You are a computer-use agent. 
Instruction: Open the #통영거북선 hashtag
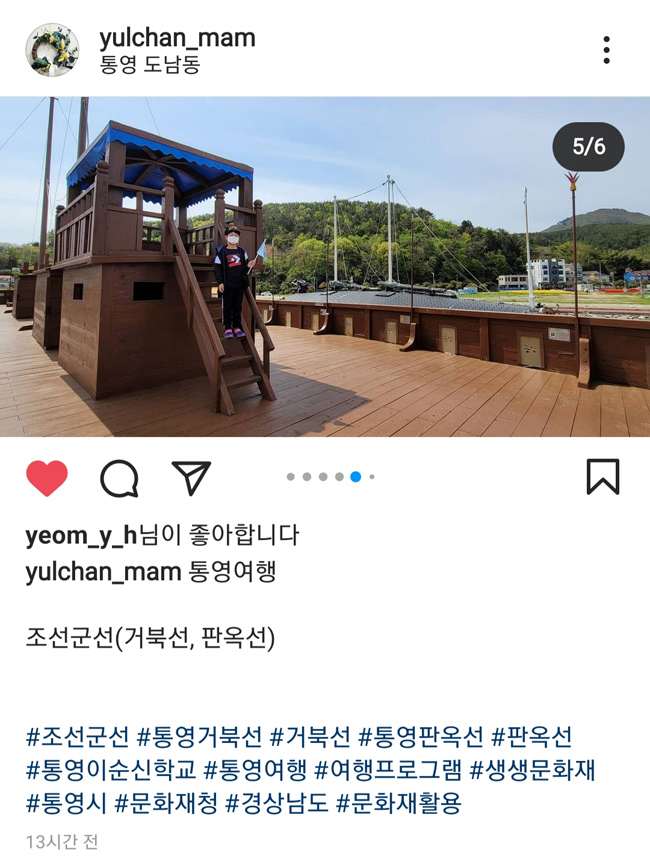coord(199,738)
